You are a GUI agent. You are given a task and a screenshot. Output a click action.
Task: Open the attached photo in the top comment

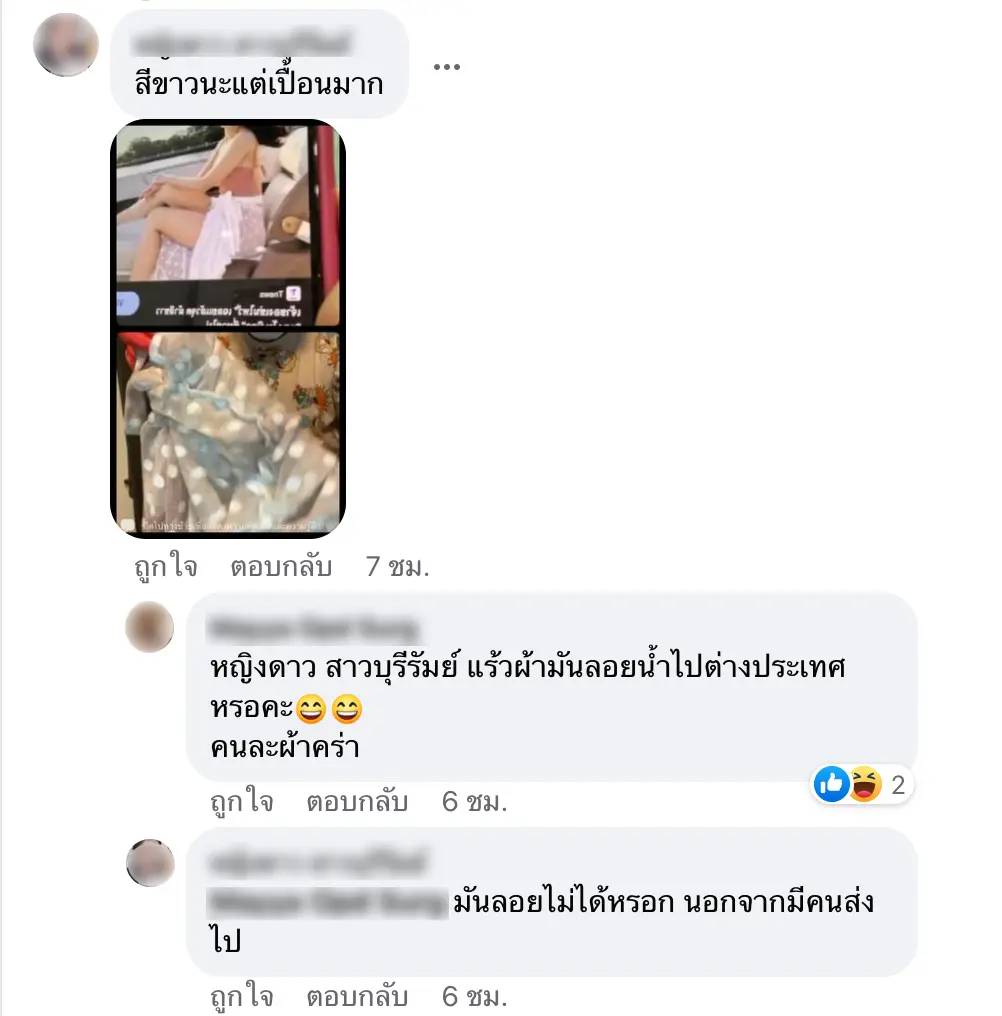[228, 329]
